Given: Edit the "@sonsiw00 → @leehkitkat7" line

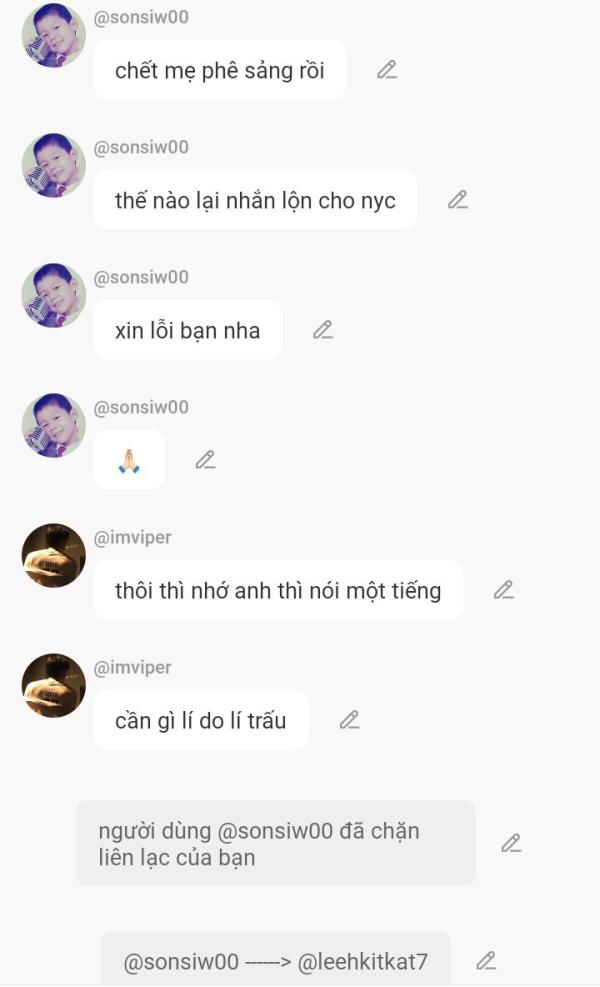Looking at the screenshot, I should pyautogui.click(x=486, y=961).
